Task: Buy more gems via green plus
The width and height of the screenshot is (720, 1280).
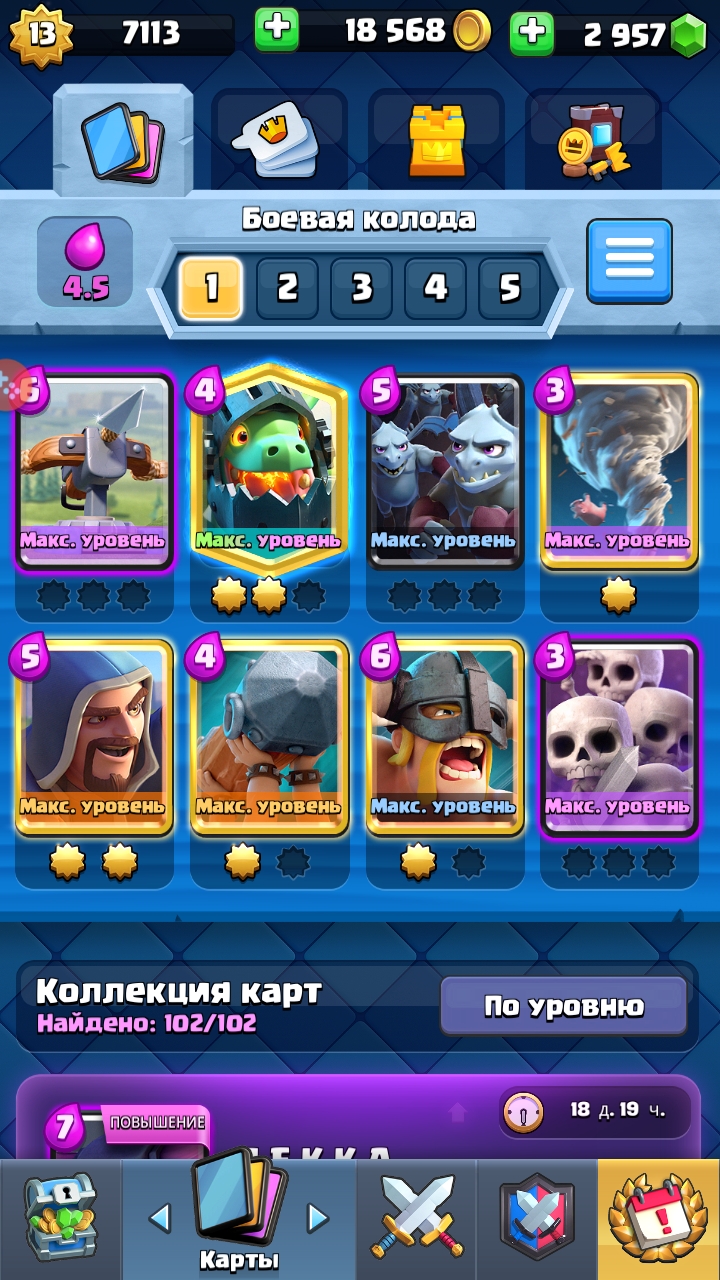Action: 532,34
